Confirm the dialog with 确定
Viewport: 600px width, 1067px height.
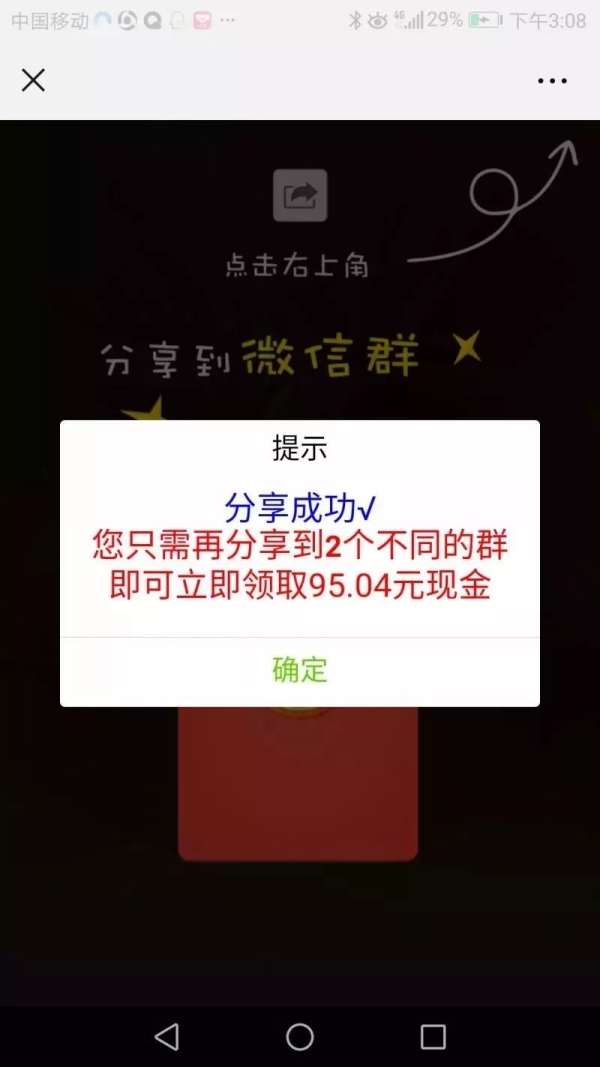pyautogui.click(x=300, y=670)
